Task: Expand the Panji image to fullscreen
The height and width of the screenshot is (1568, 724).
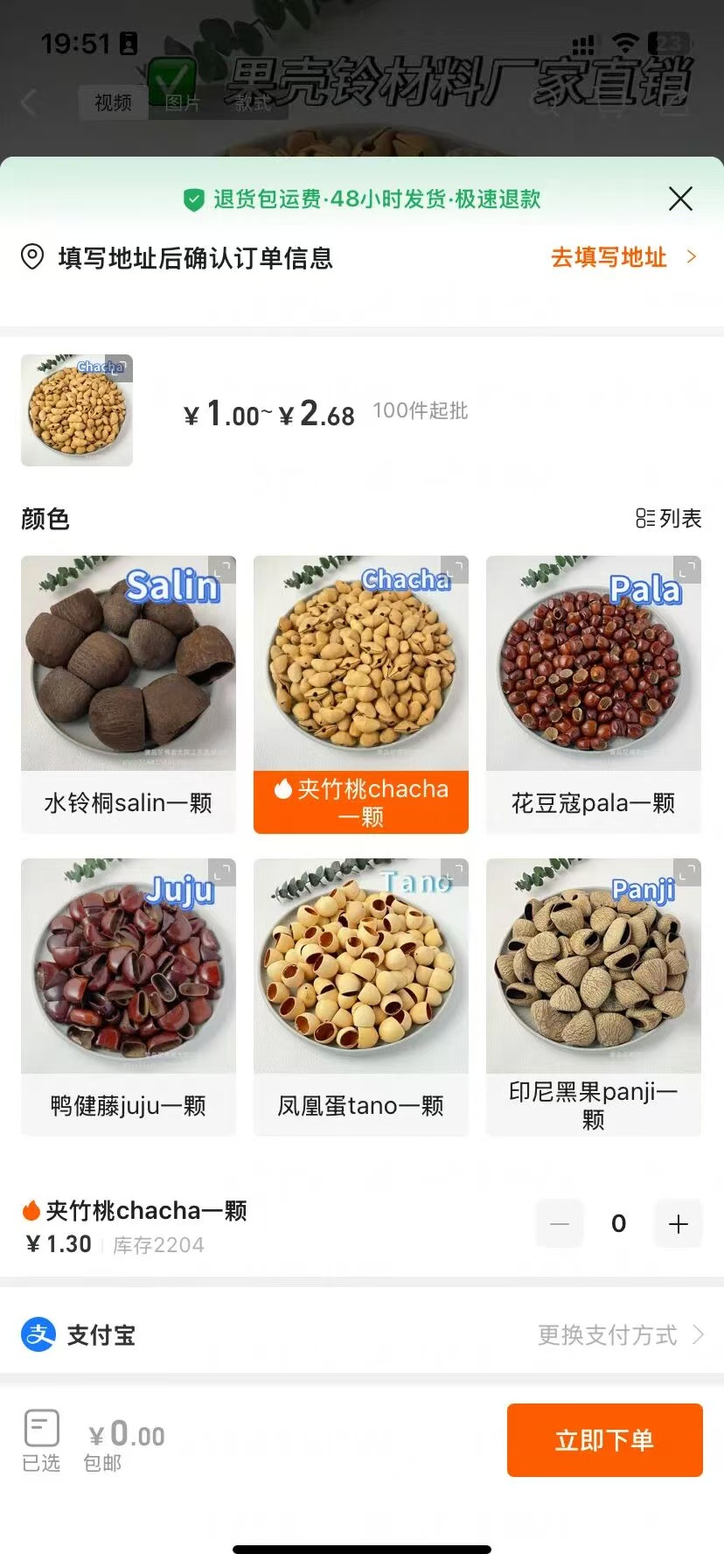Action: click(687, 872)
